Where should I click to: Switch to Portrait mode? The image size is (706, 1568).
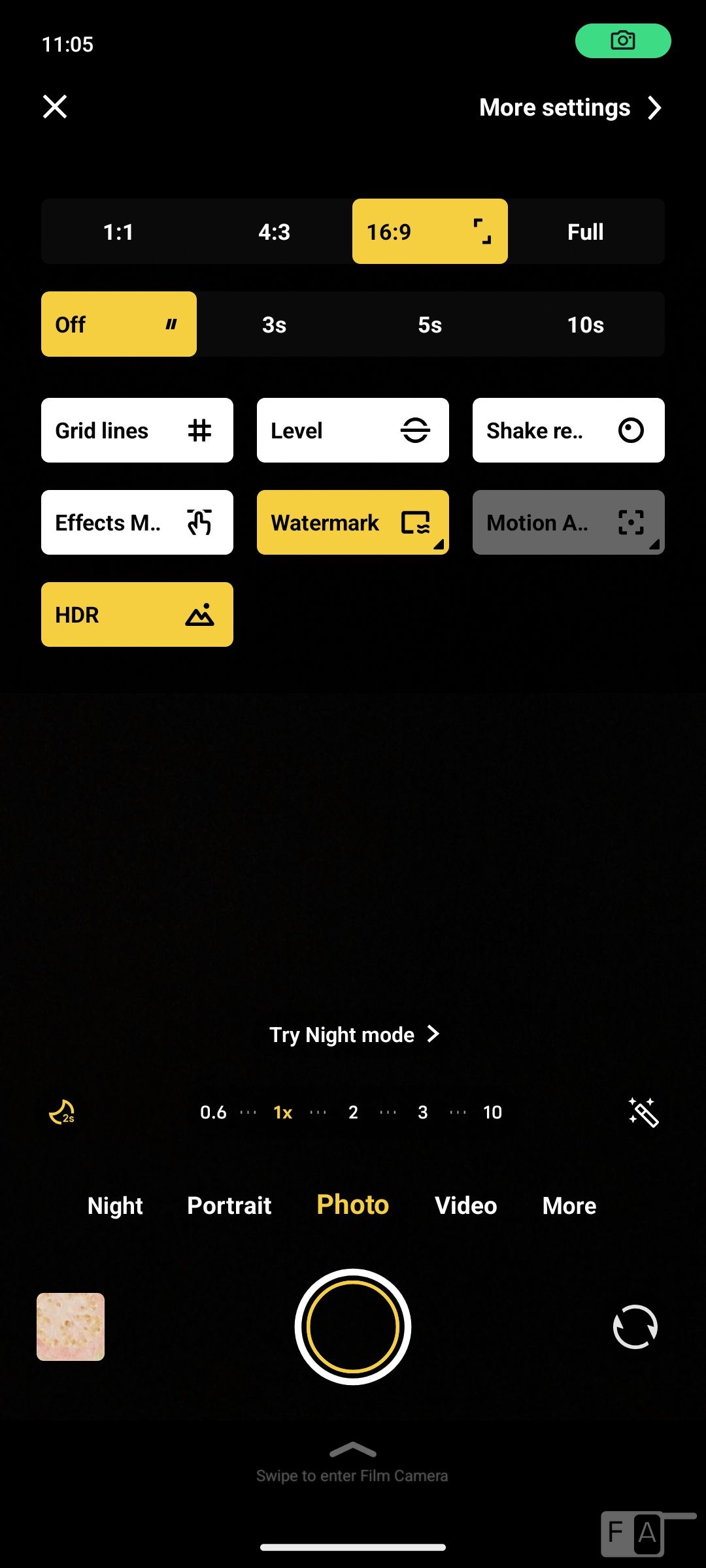point(229,1205)
